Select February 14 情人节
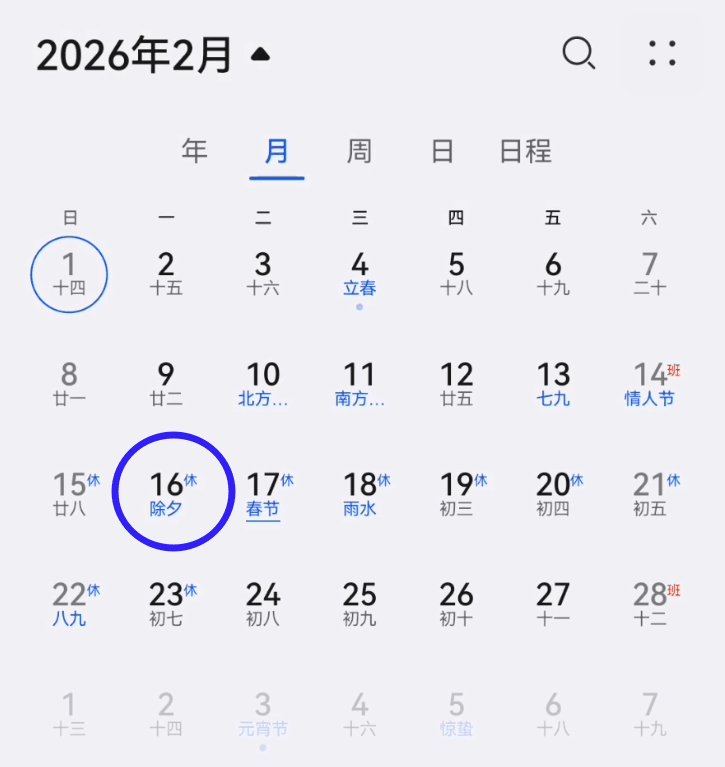Image resolution: width=725 pixels, height=767 pixels. [650, 384]
